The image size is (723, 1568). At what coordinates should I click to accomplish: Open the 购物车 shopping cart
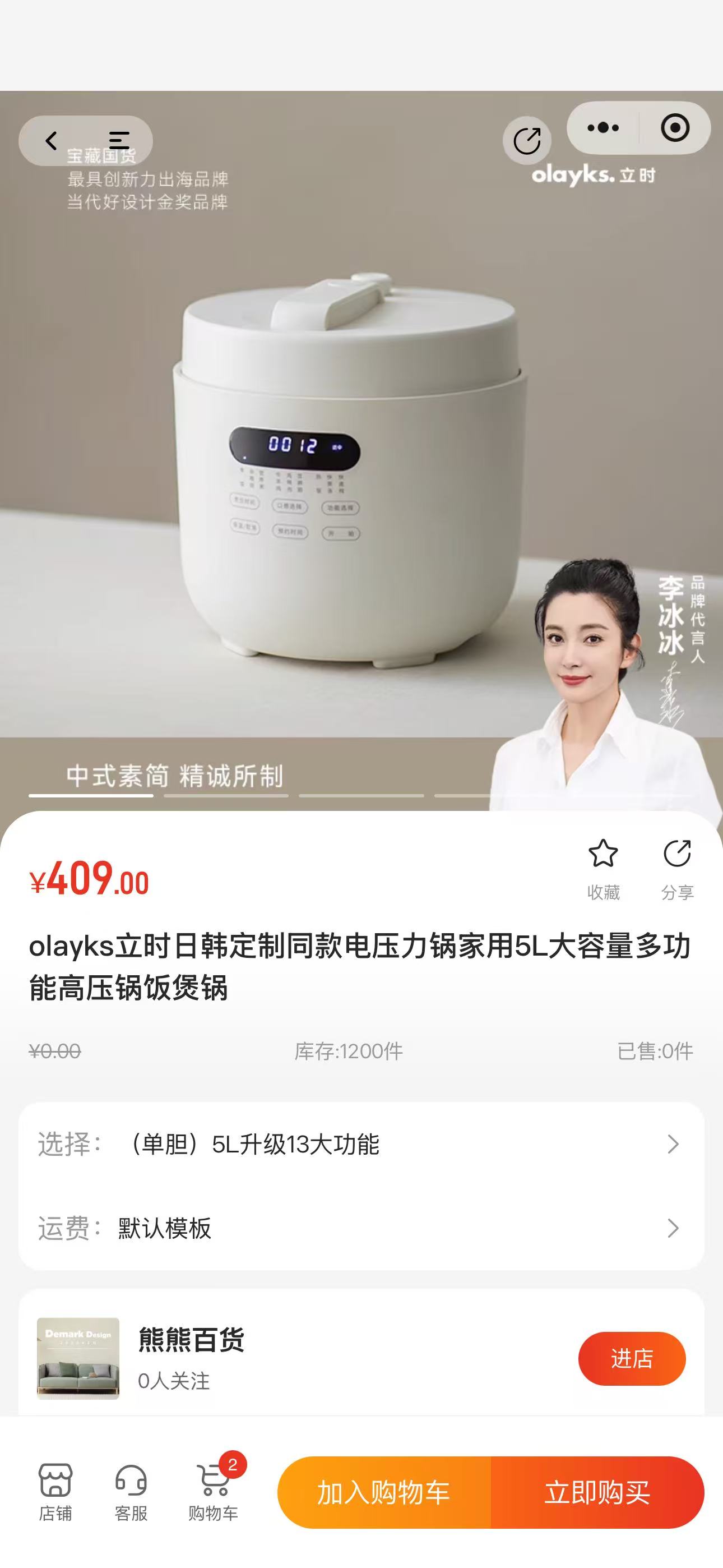[x=213, y=1492]
